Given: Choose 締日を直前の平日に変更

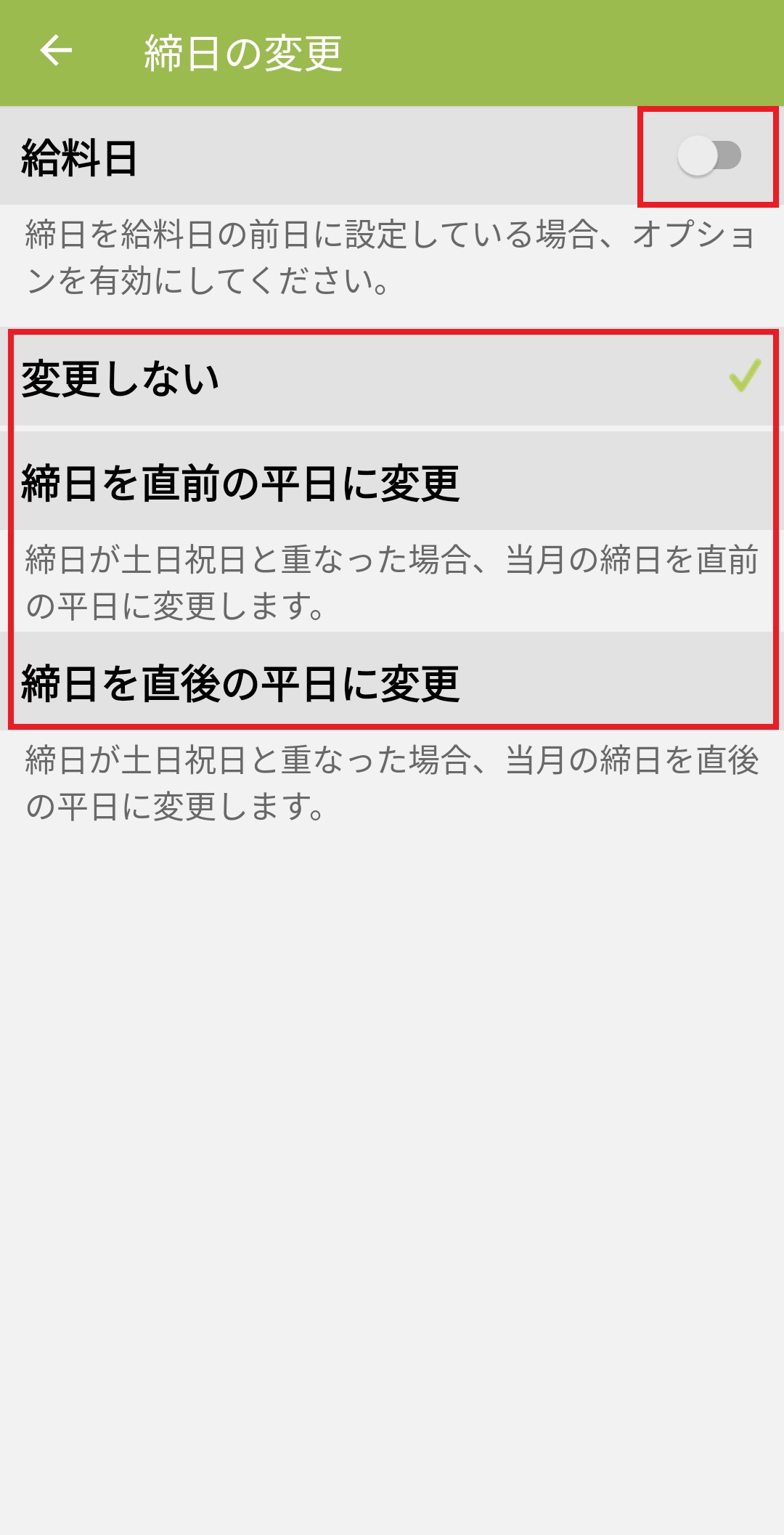Looking at the screenshot, I should click(x=392, y=483).
